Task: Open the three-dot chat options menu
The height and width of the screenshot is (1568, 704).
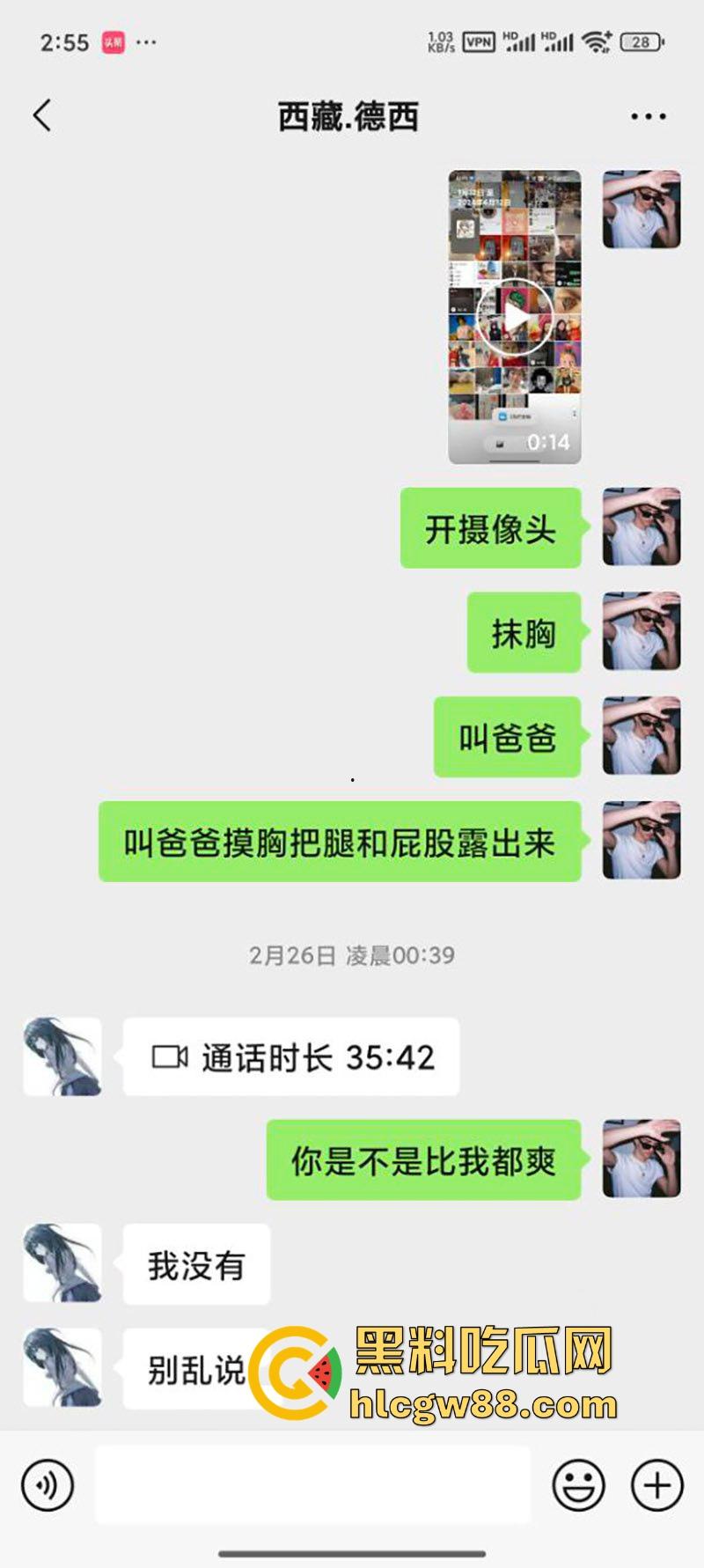Action: coord(647,114)
